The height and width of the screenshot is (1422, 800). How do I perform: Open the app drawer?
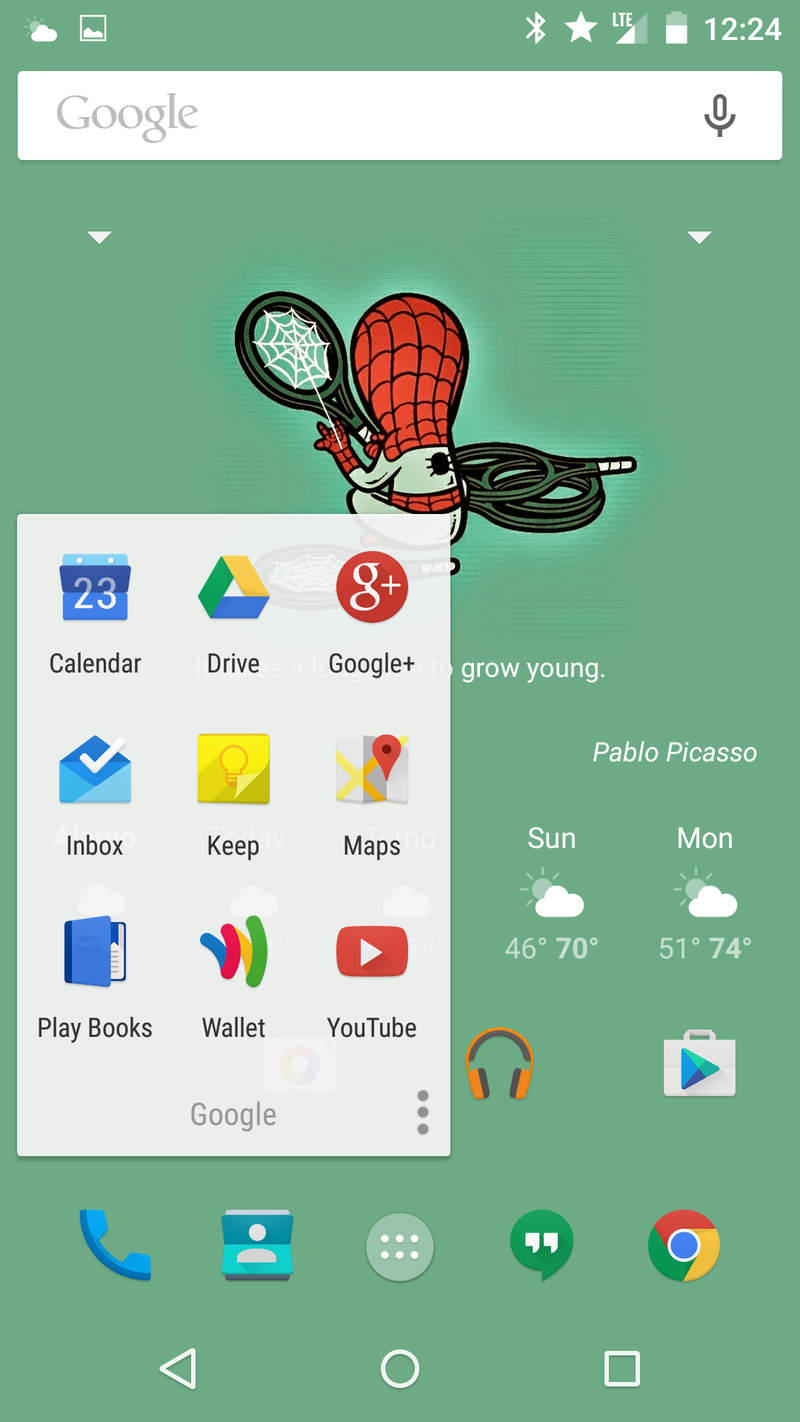(400, 1247)
